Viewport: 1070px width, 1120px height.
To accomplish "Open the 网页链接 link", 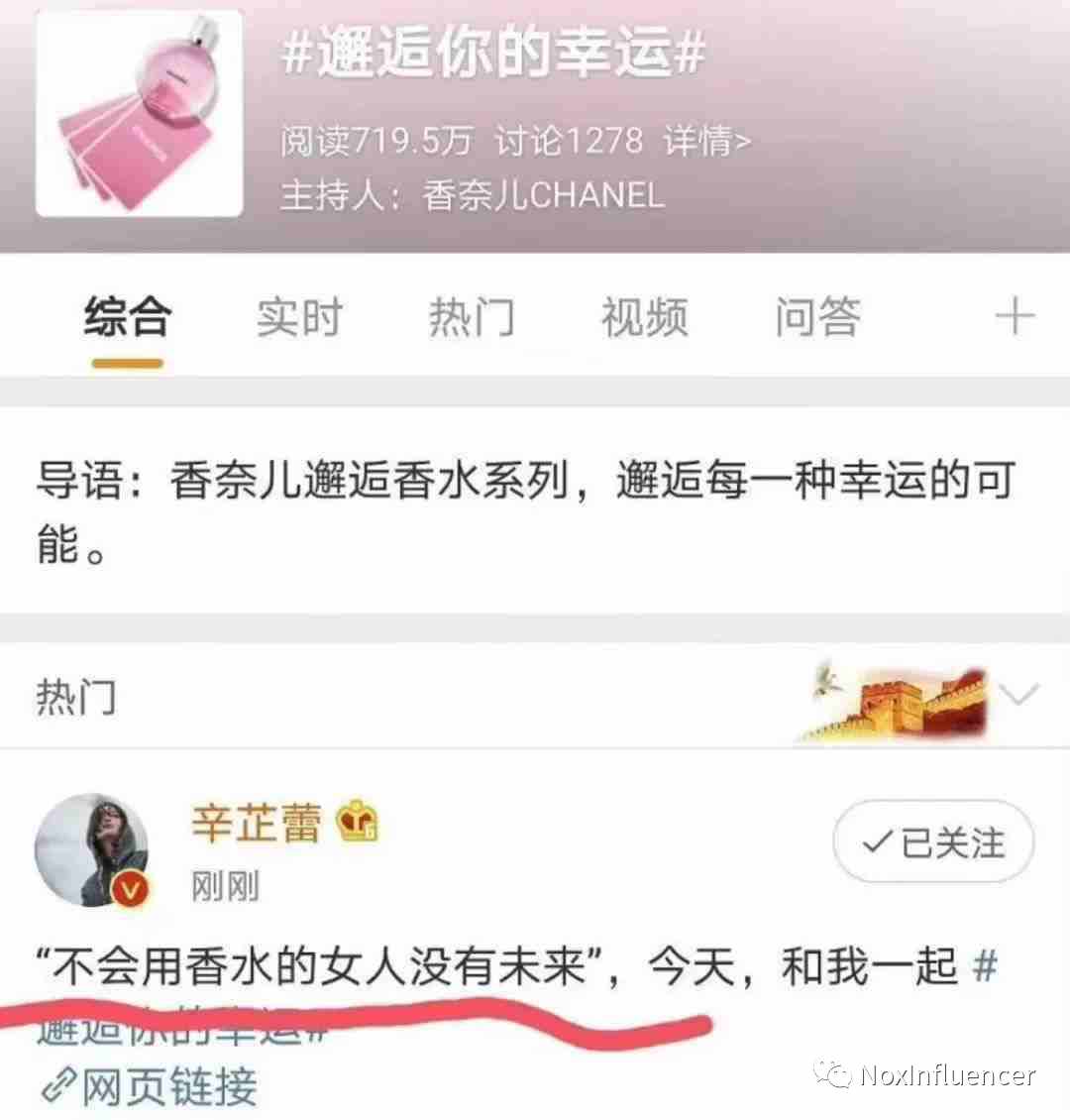I will [x=151, y=1087].
